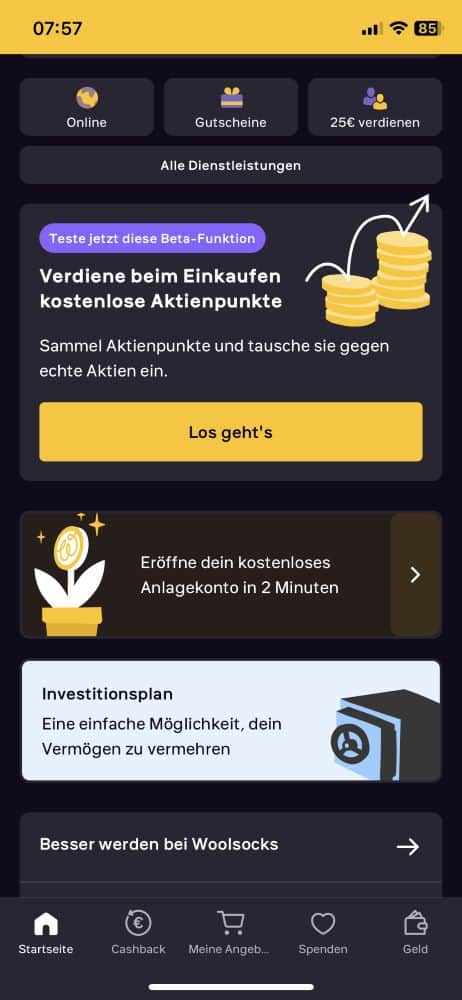The image size is (462, 1000).
Task: Open the Investitionsplan card
Action: coord(231,721)
